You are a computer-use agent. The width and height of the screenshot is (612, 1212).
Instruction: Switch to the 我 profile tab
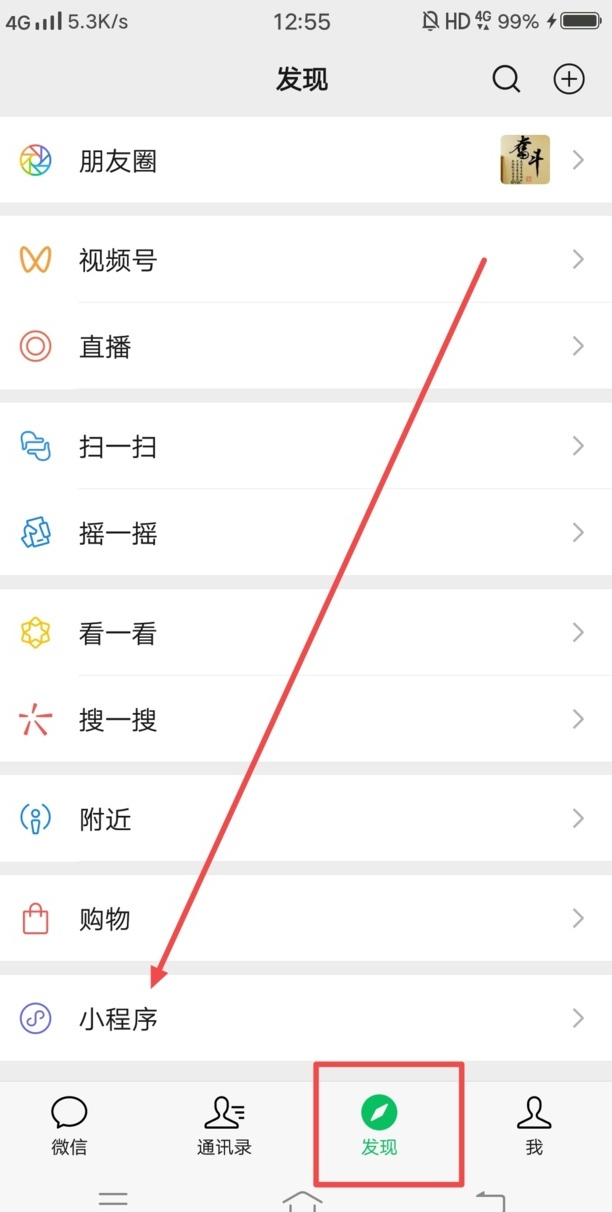[534, 1125]
